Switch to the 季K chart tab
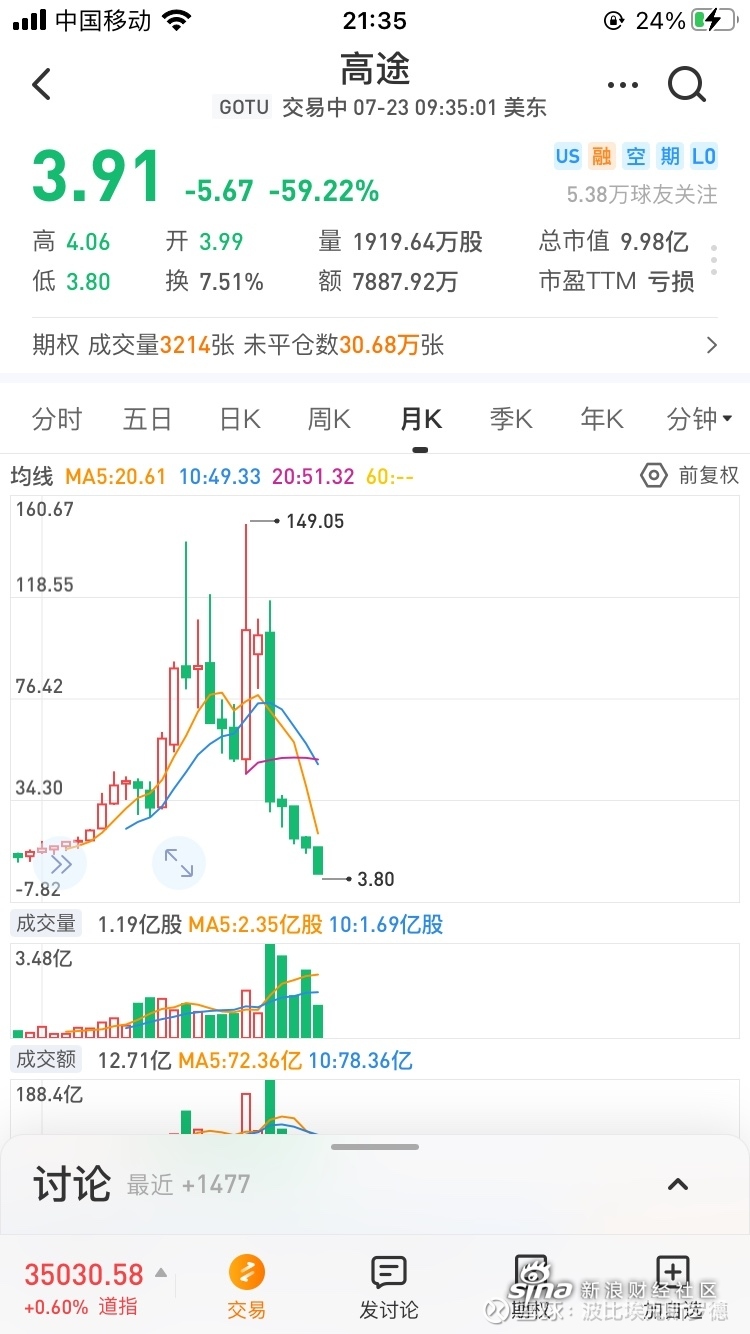Viewport: 750px width, 1334px height. (511, 419)
